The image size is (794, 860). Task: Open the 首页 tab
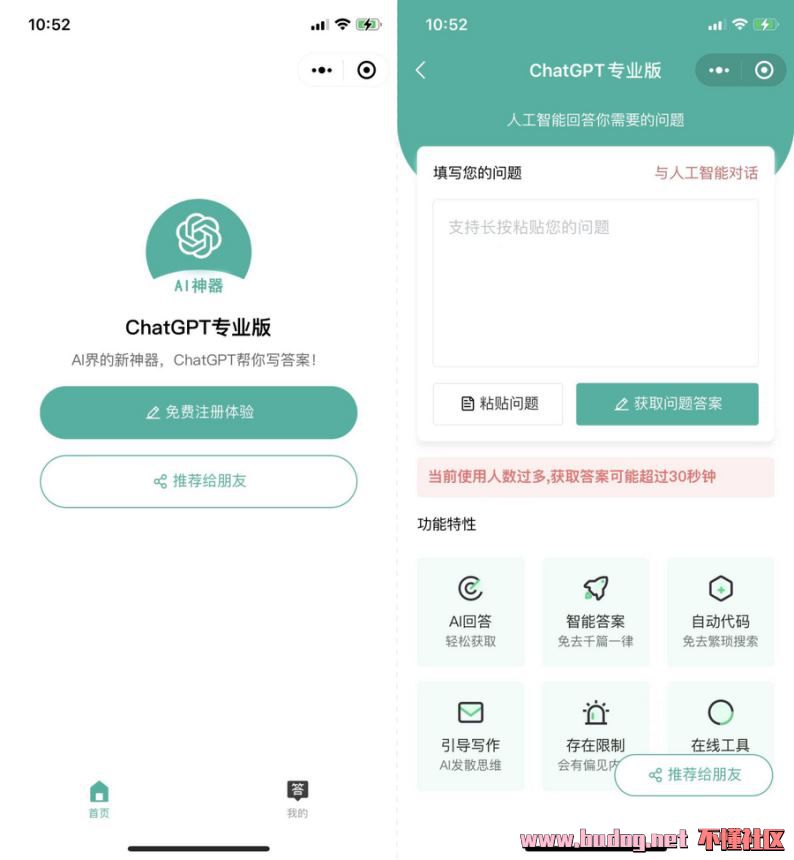(x=99, y=799)
